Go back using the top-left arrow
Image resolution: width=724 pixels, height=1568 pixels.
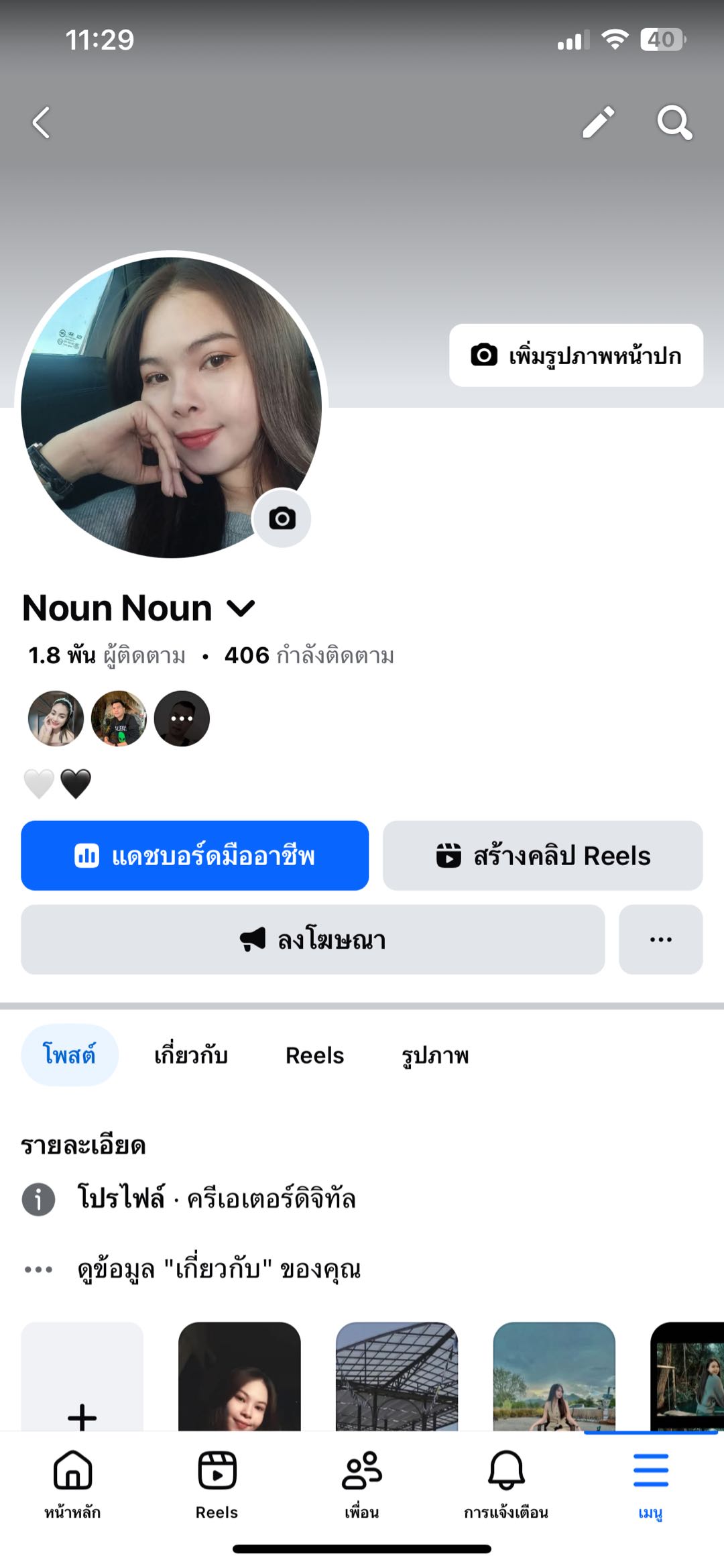pos(42,123)
